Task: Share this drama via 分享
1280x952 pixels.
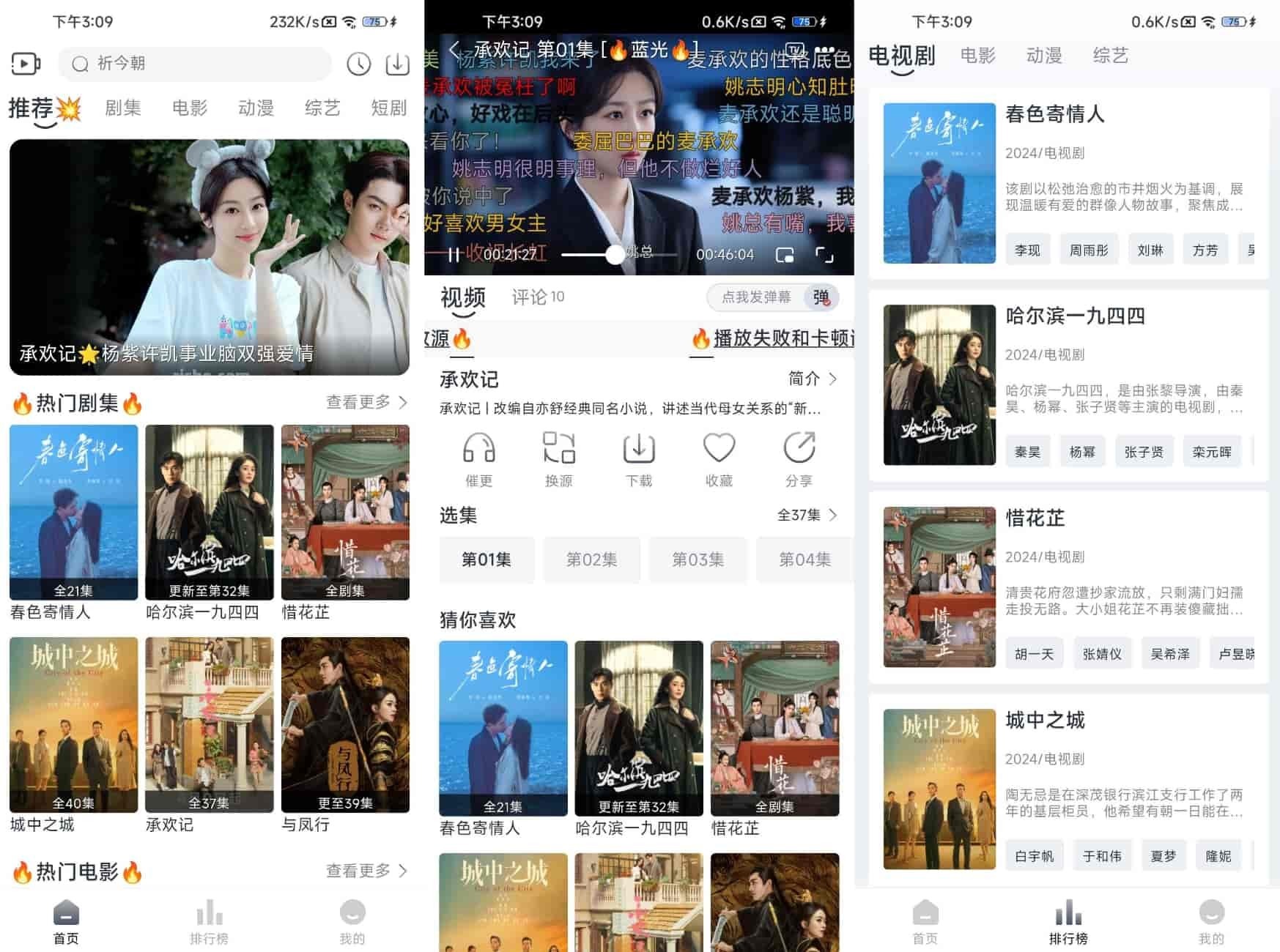Action: (x=798, y=459)
